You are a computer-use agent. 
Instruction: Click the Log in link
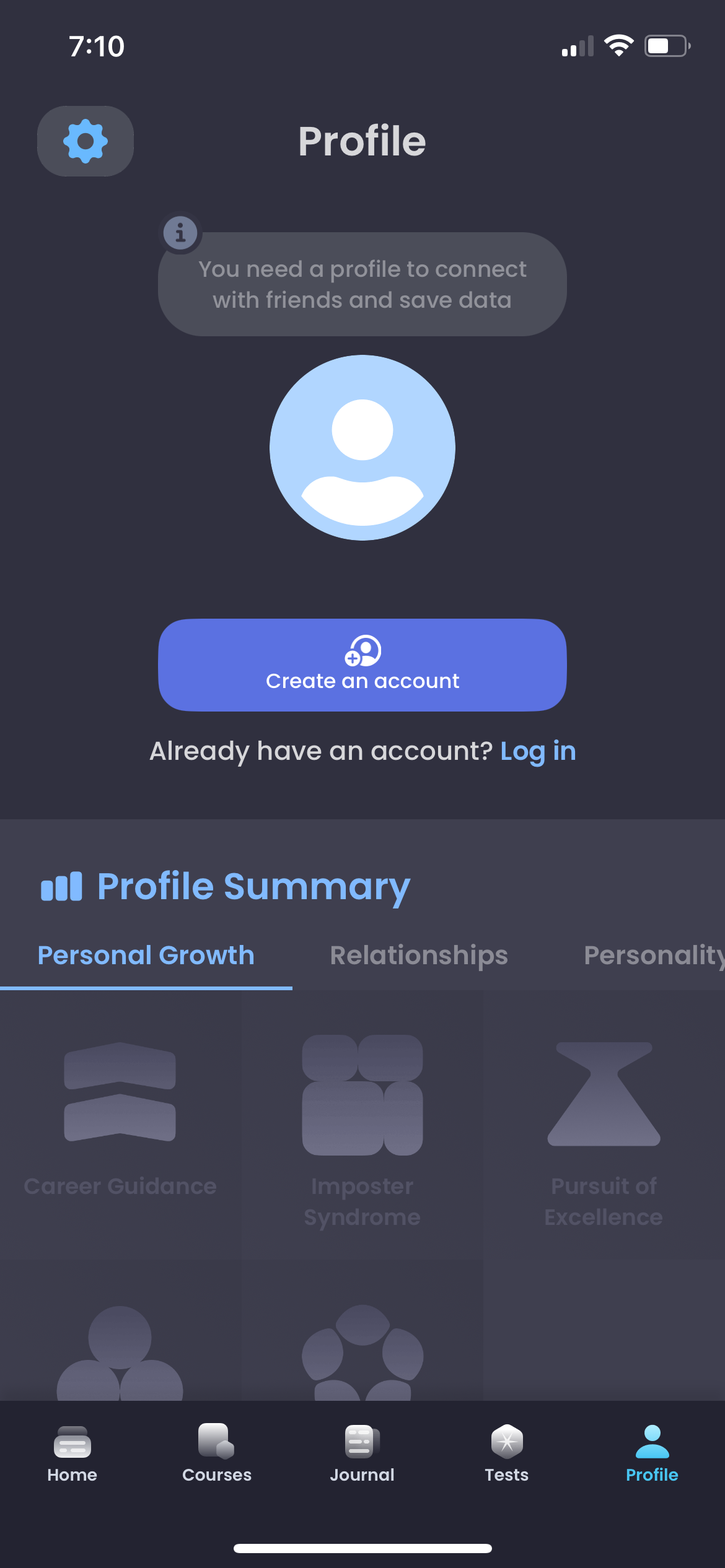pyautogui.click(x=538, y=751)
